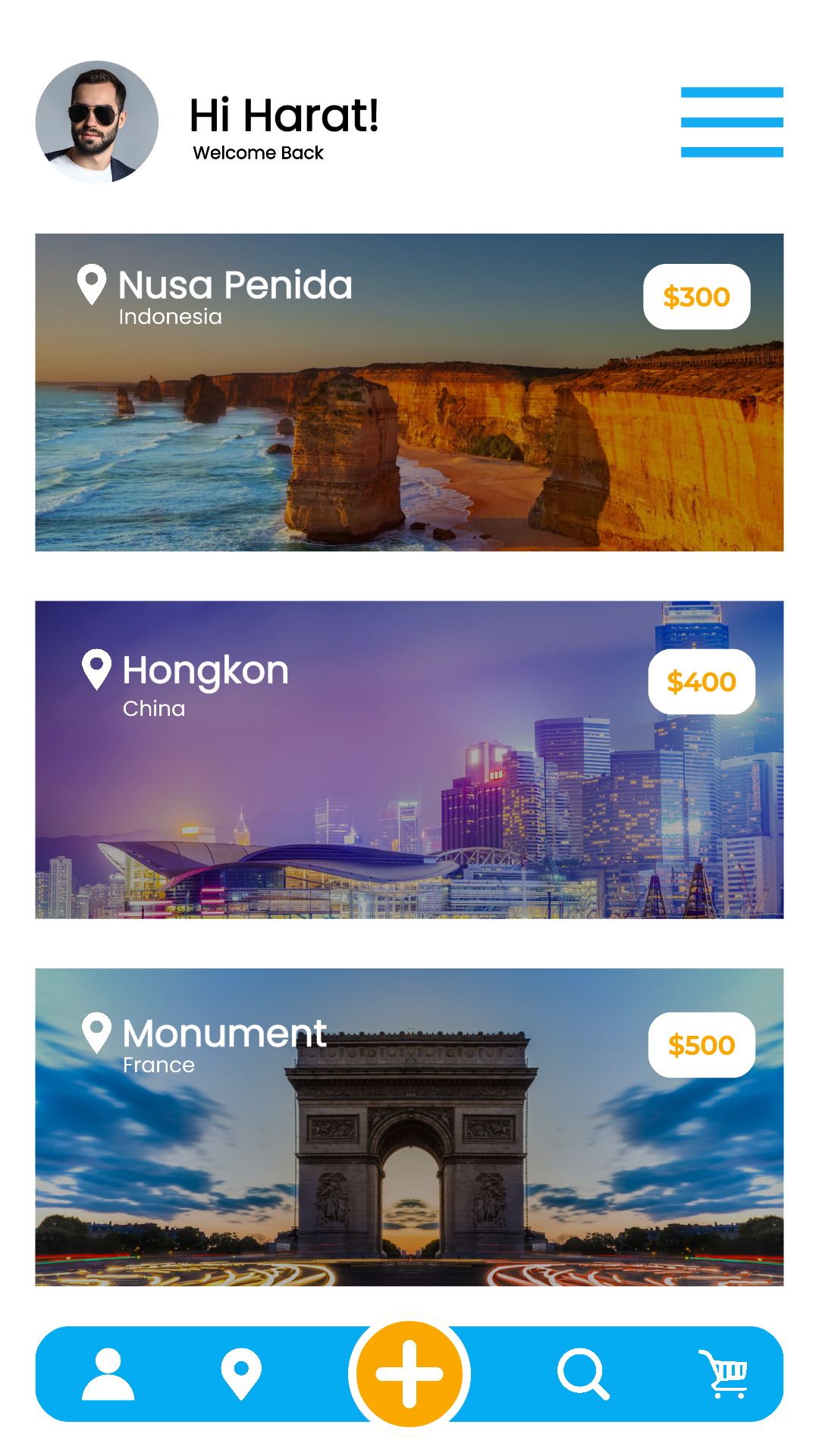This screenshot has width=819, height=1456.
Task: Open the shopping cart tab
Action: tap(725, 1374)
